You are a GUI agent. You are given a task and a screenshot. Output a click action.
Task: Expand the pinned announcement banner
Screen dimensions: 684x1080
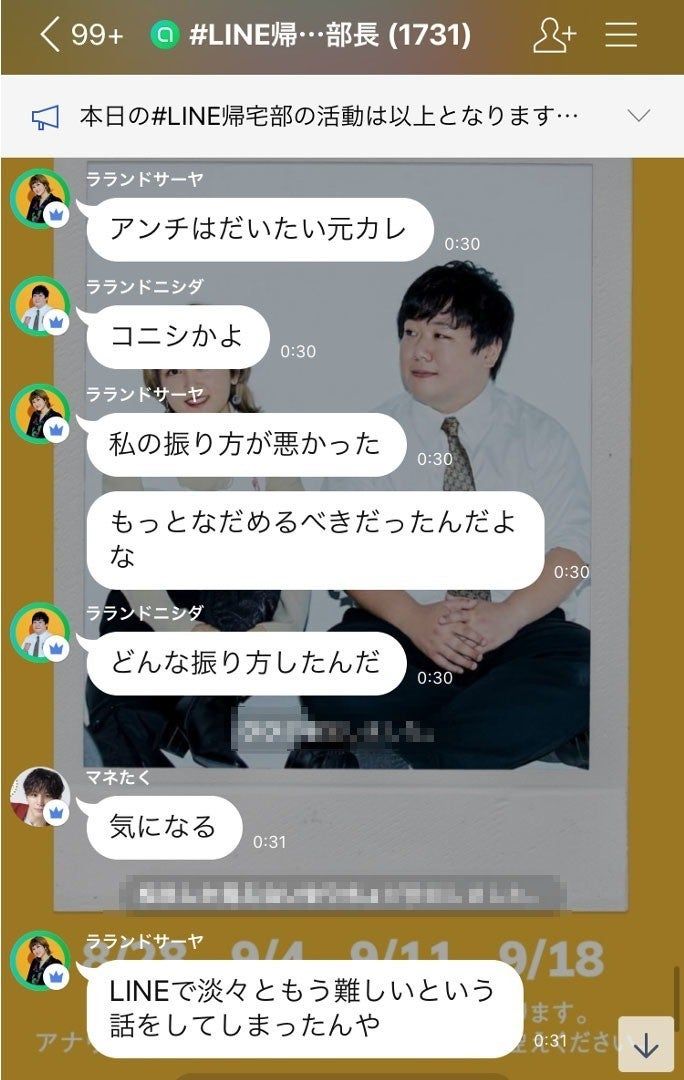click(638, 116)
